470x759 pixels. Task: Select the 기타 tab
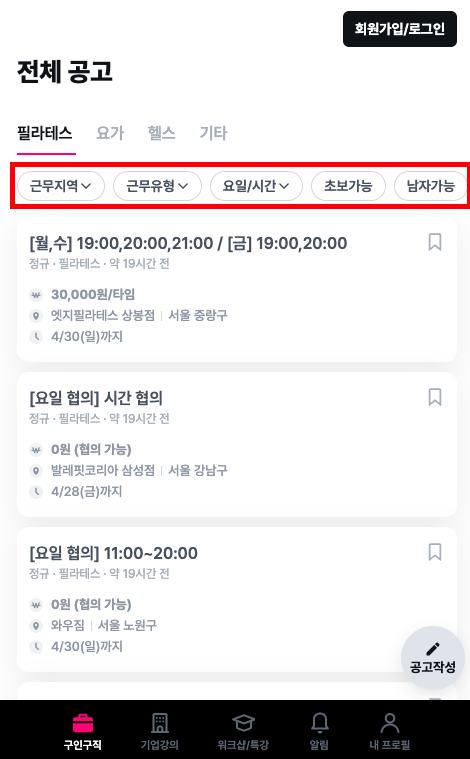tap(213, 133)
